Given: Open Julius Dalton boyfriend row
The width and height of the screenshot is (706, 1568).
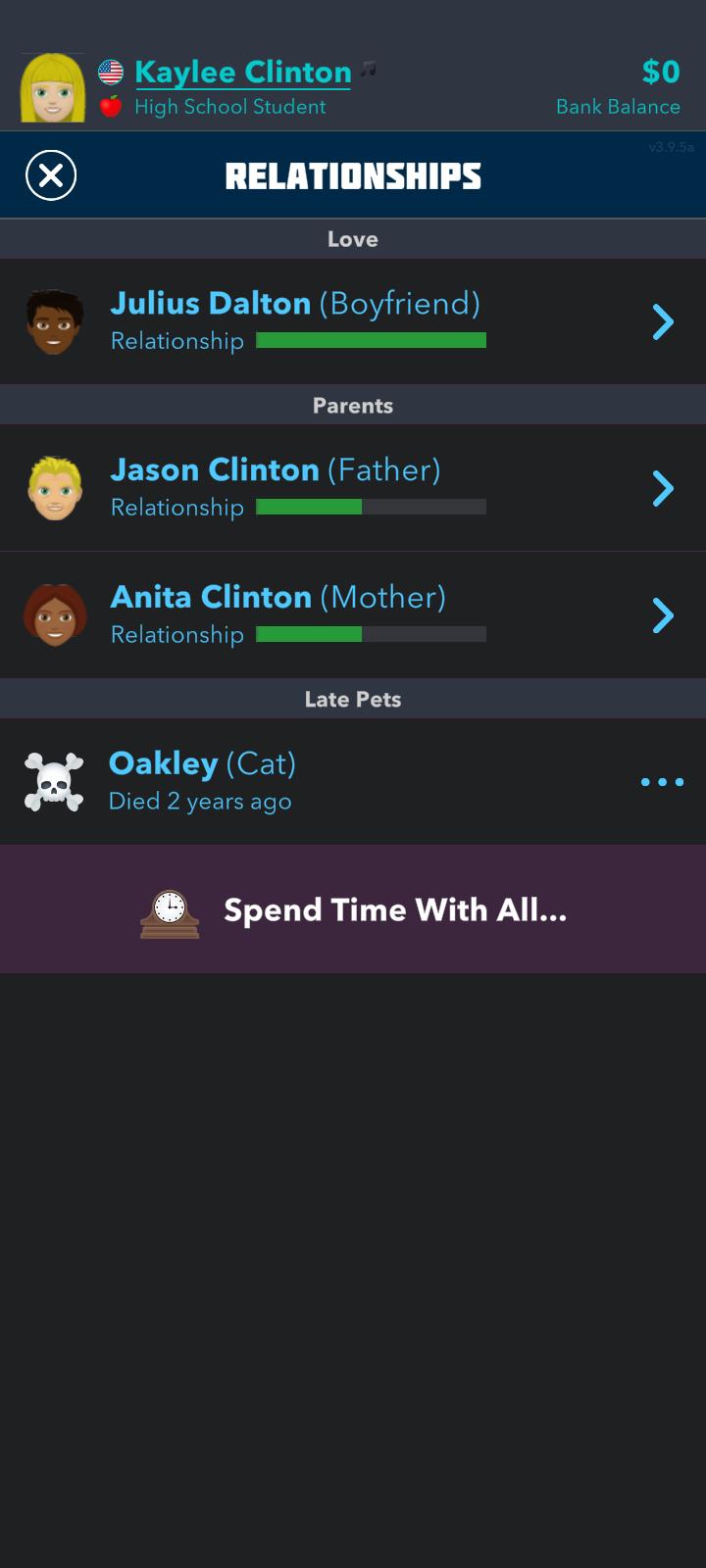Looking at the screenshot, I should (x=353, y=321).
